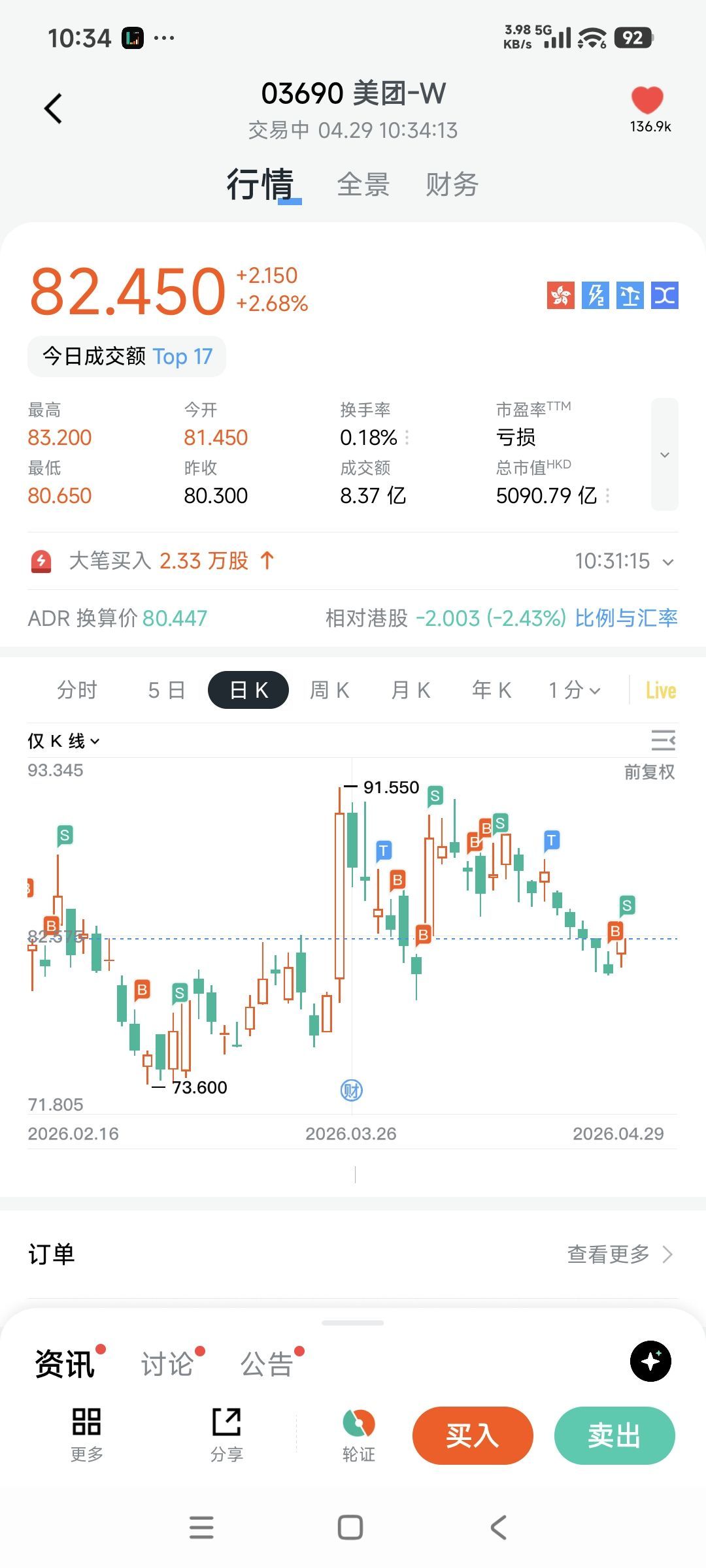Open chart settings icon above 前复权
This screenshot has height=1568, width=706.
tap(663, 740)
